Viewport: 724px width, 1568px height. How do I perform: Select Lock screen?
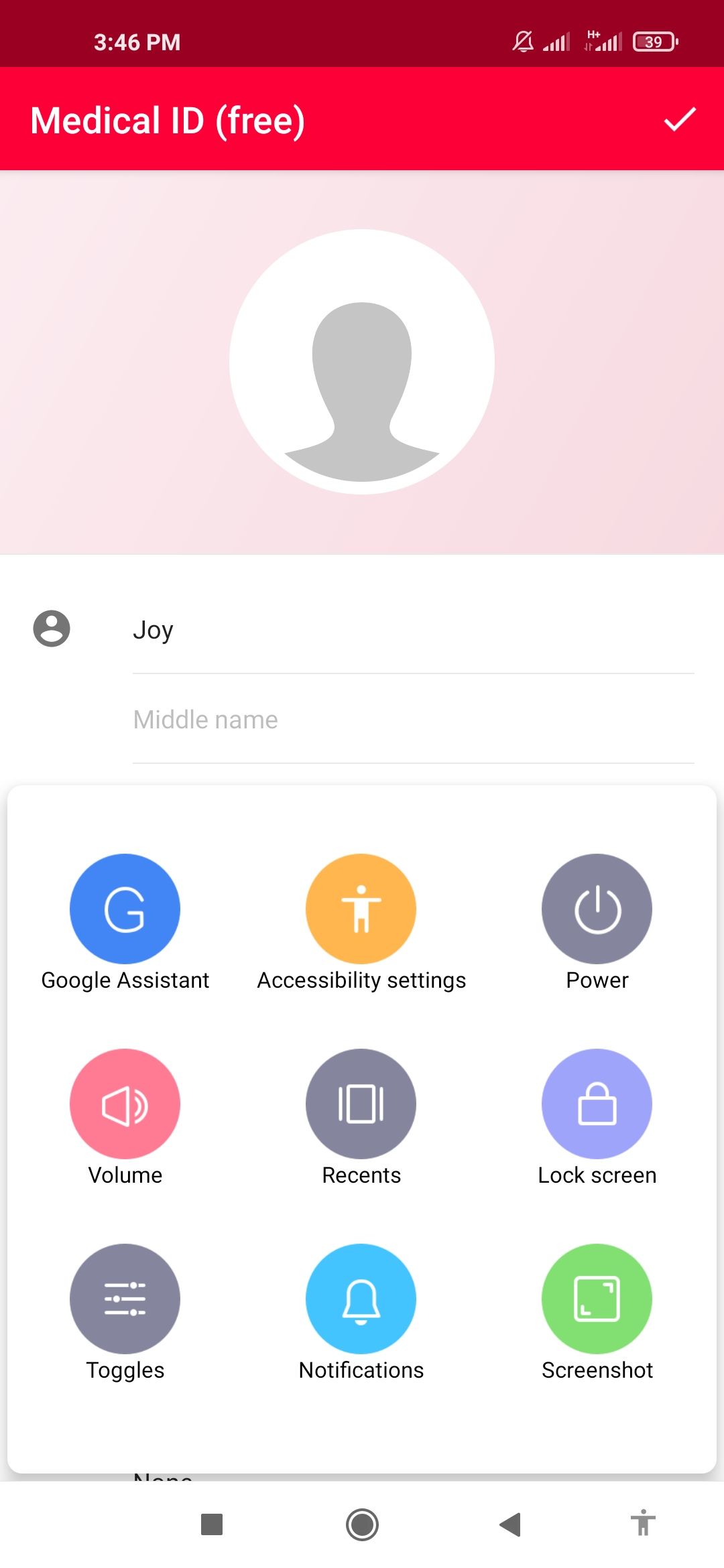click(x=597, y=1104)
